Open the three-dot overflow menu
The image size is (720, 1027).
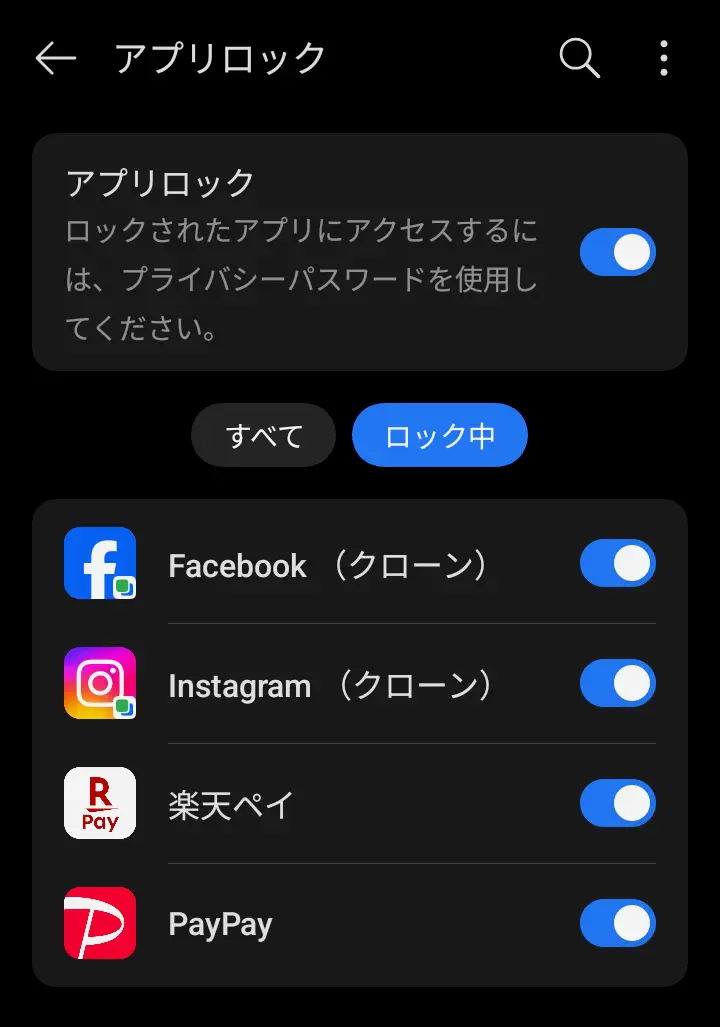[x=663, y=59]
